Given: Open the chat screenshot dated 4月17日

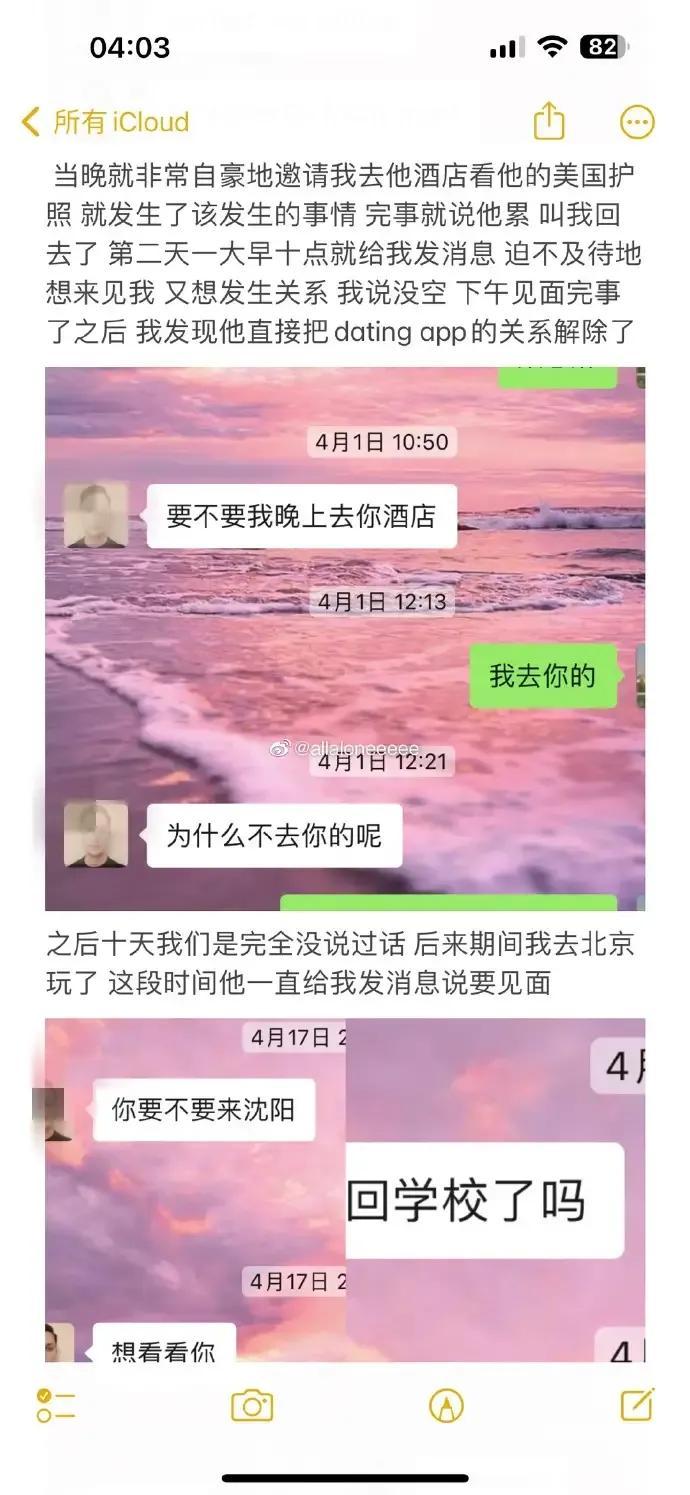Looking at the screenshot, I should [345, 1190].
